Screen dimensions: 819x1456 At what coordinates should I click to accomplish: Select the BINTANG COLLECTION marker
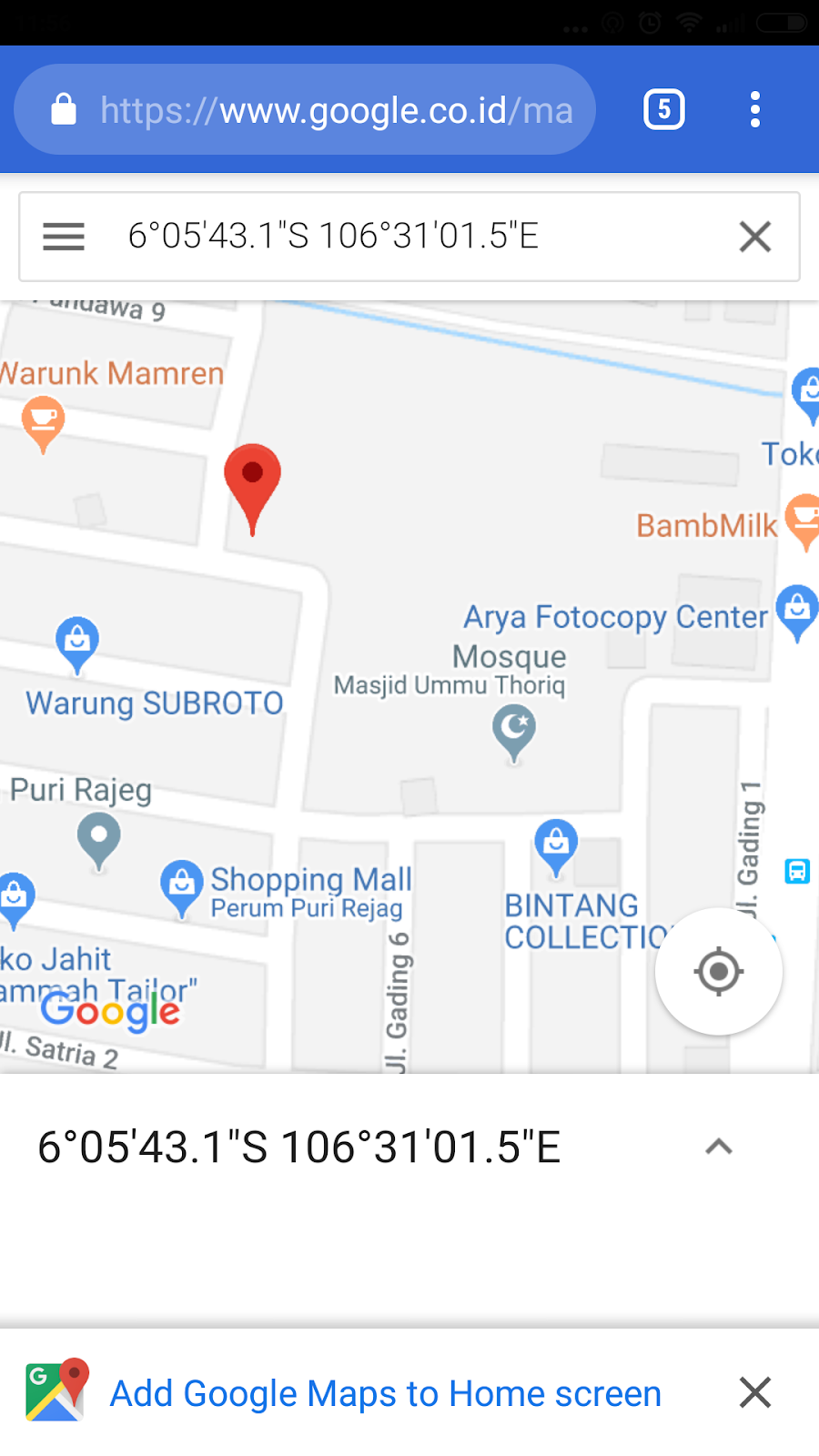(x=556, y=845)
